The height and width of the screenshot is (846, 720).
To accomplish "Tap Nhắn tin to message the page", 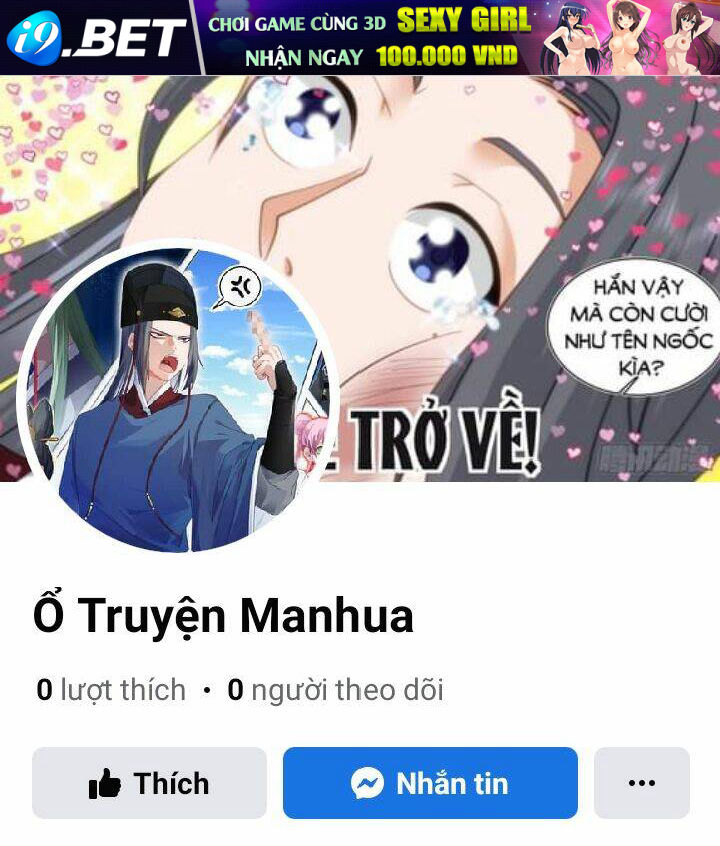I will tap(430, 783).
